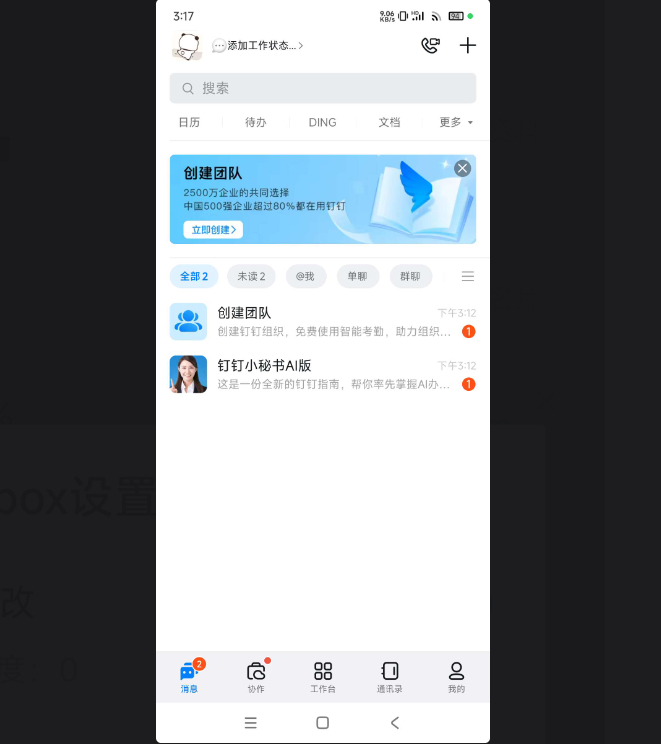Open the 日历 shortcut
The width and height of the screenshot is (661, 744).
pos(189,122)
